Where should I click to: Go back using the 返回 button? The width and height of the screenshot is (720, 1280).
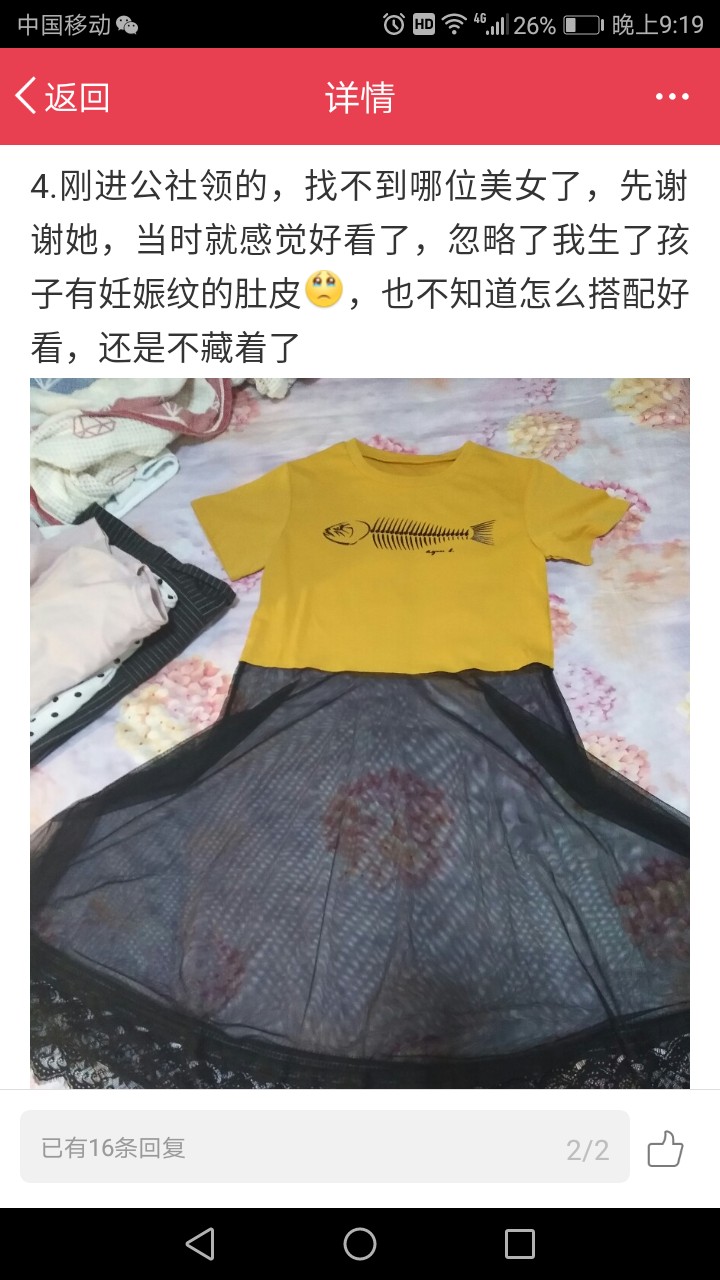62,97
